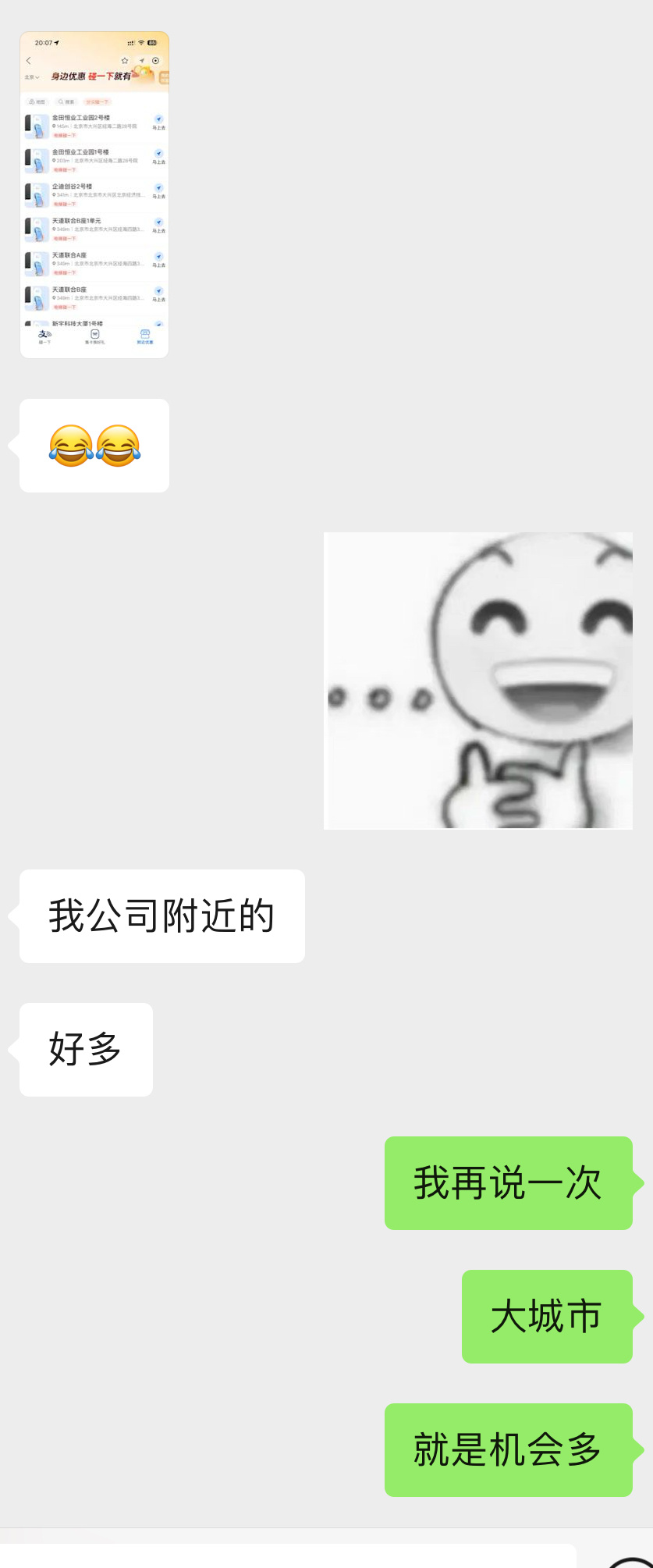The height and width of the screenshot is (1568, 653).
Task: Open the shared Alipay screenshot thumbnail
Action: click(x=94, y=195)
